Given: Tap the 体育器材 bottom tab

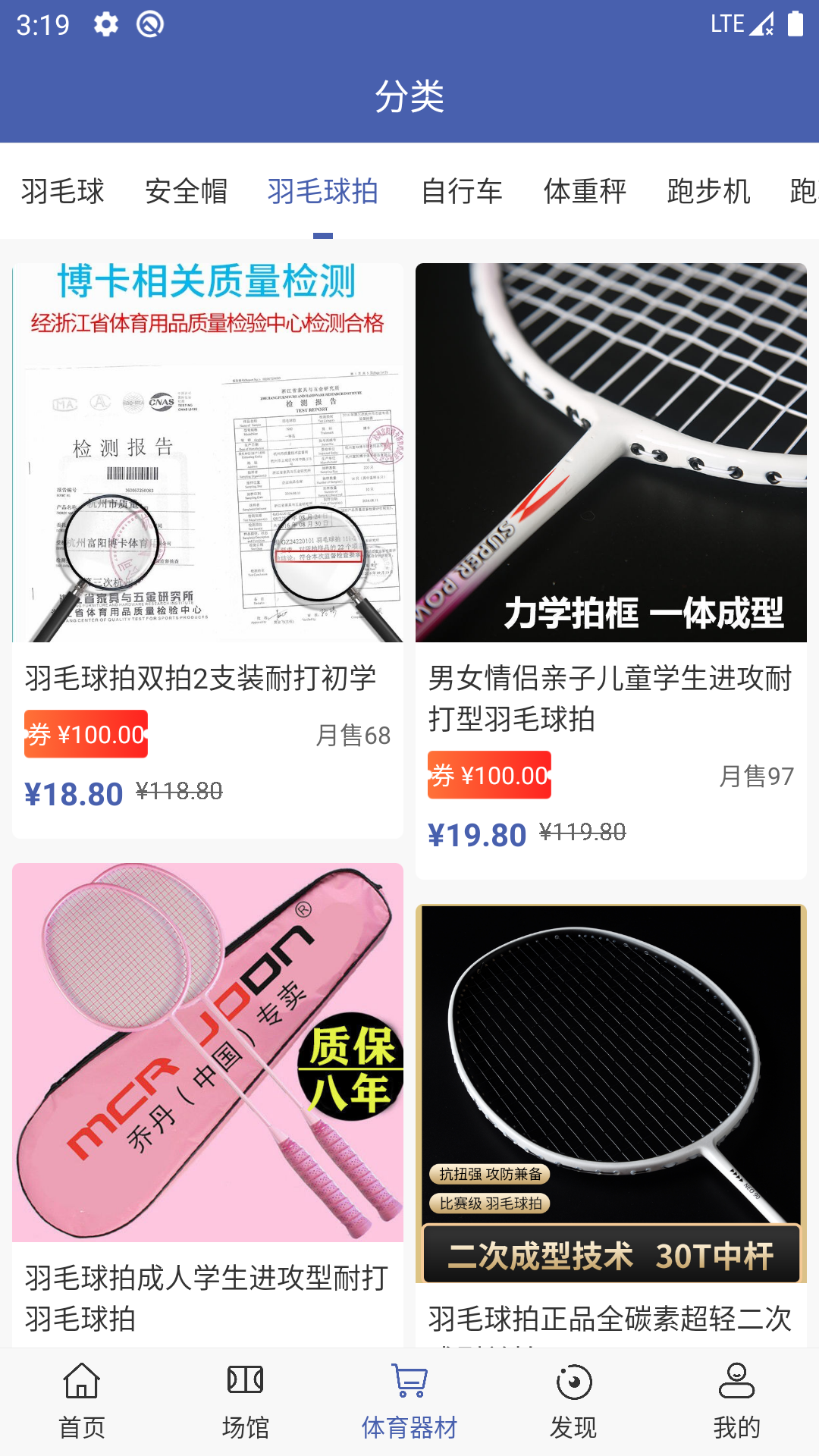Looking at the screenshot, I should coord(409,1401).
